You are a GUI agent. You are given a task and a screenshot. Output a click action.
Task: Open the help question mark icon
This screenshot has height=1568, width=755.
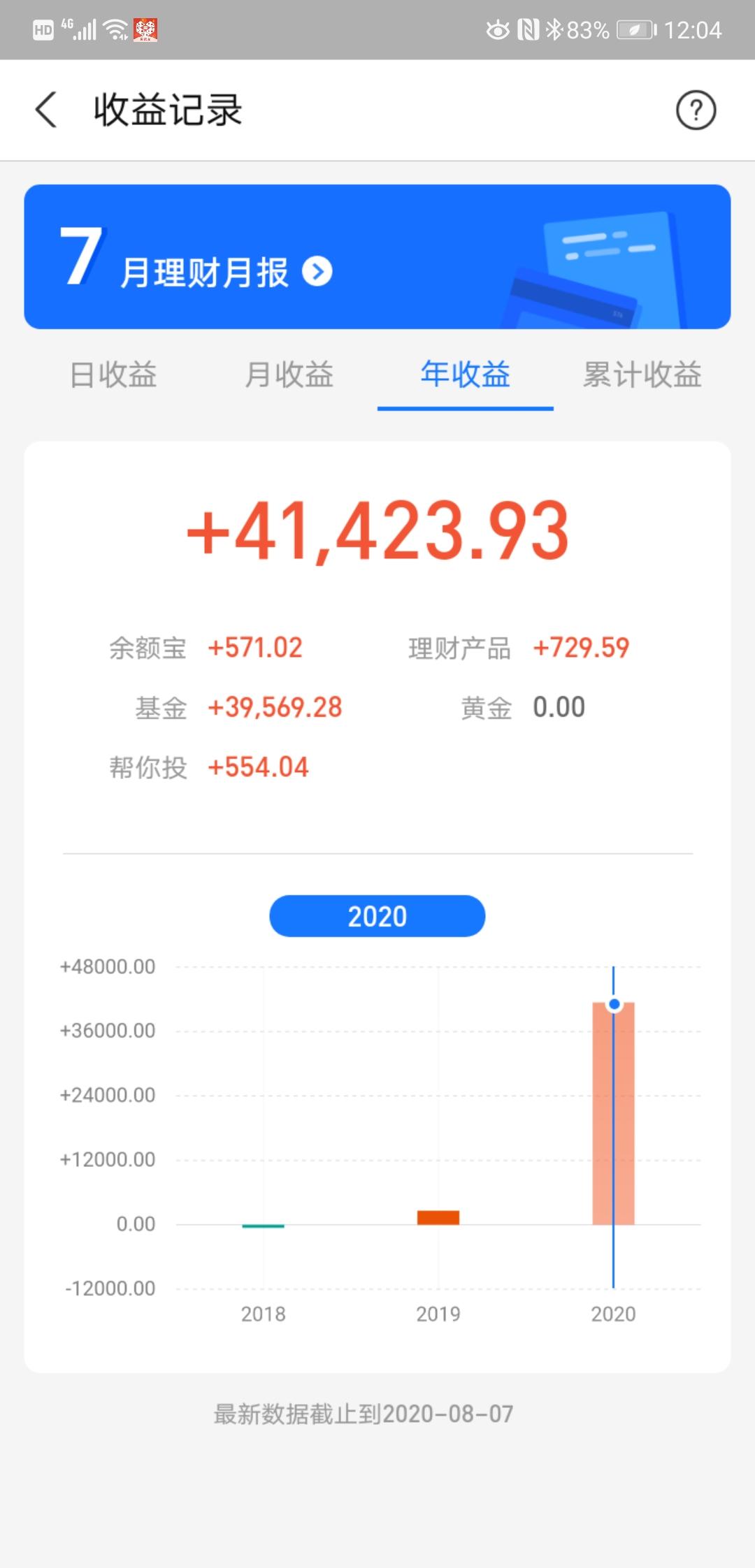coord(696,110)
